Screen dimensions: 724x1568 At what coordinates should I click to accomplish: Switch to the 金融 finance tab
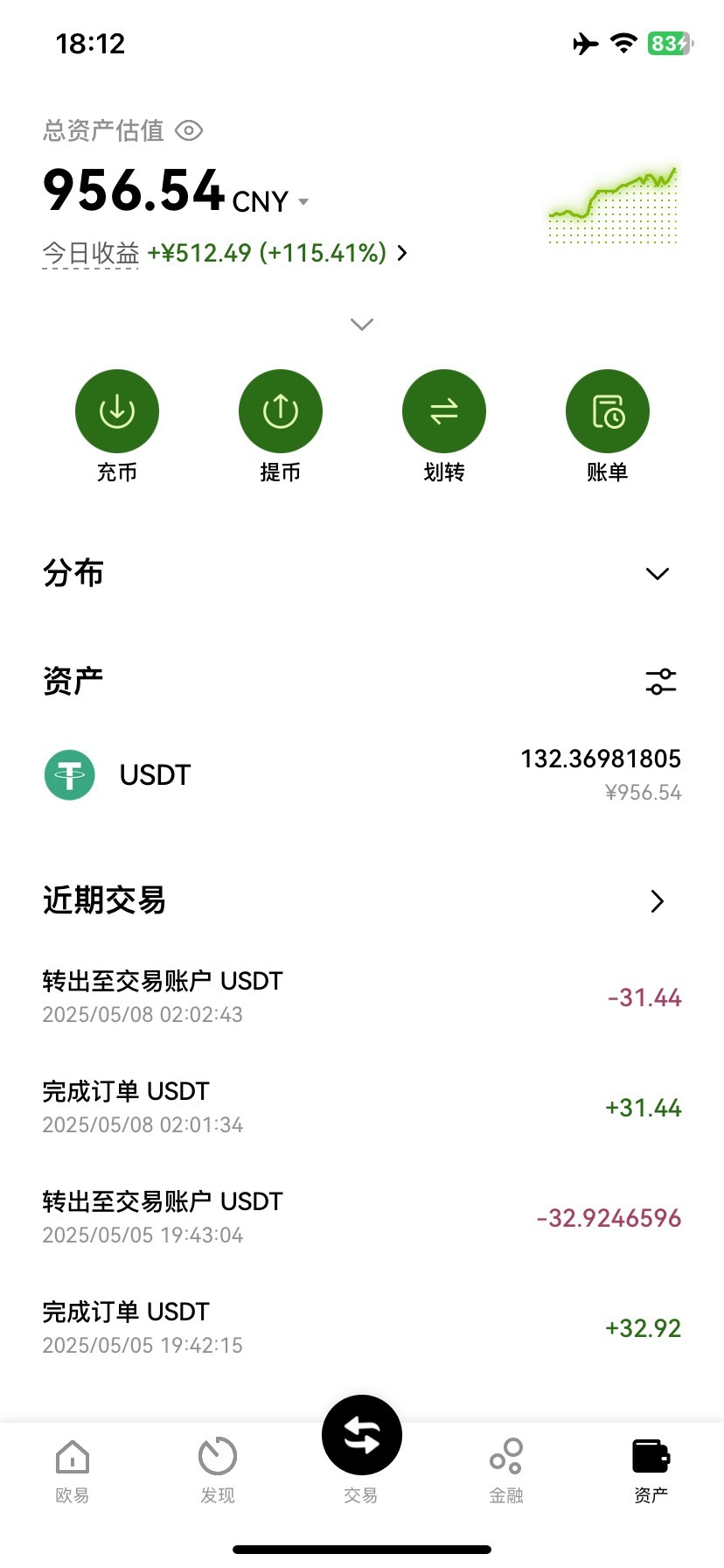click(x=506, y=1471)
